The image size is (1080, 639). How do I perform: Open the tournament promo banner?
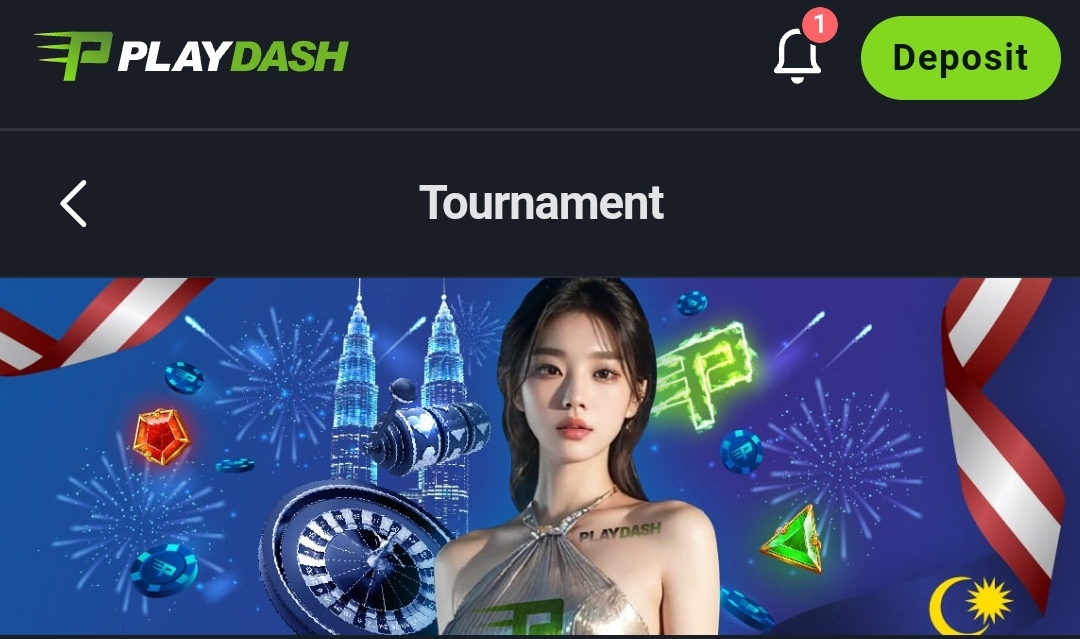pyautogui.click(x=540, y=456)
